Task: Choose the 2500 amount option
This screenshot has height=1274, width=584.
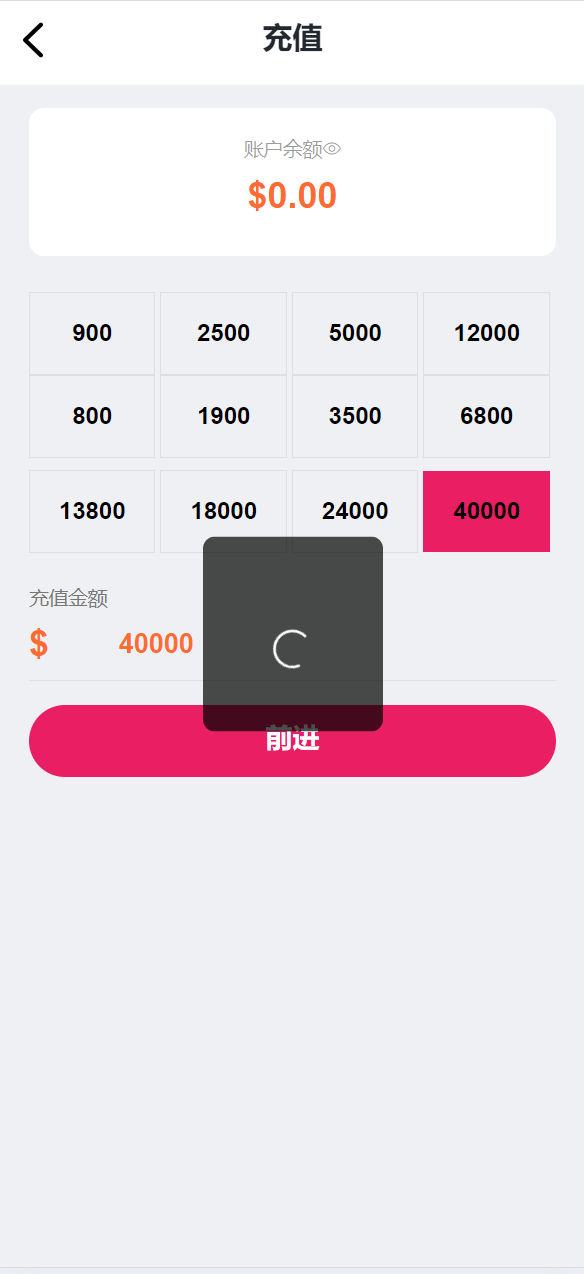Action: coord(223,333)
